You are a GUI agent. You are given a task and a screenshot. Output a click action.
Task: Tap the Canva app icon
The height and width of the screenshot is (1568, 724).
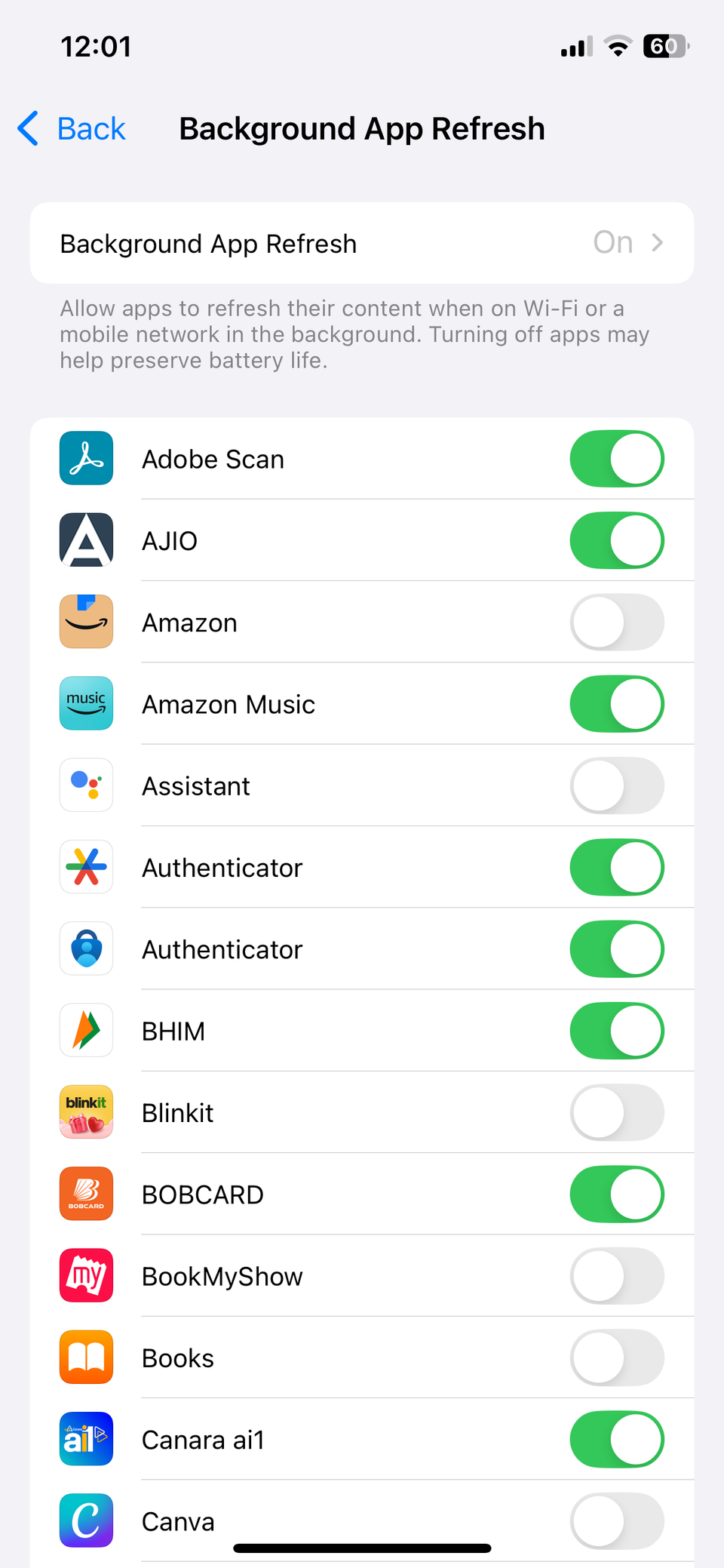[86, 1521]
